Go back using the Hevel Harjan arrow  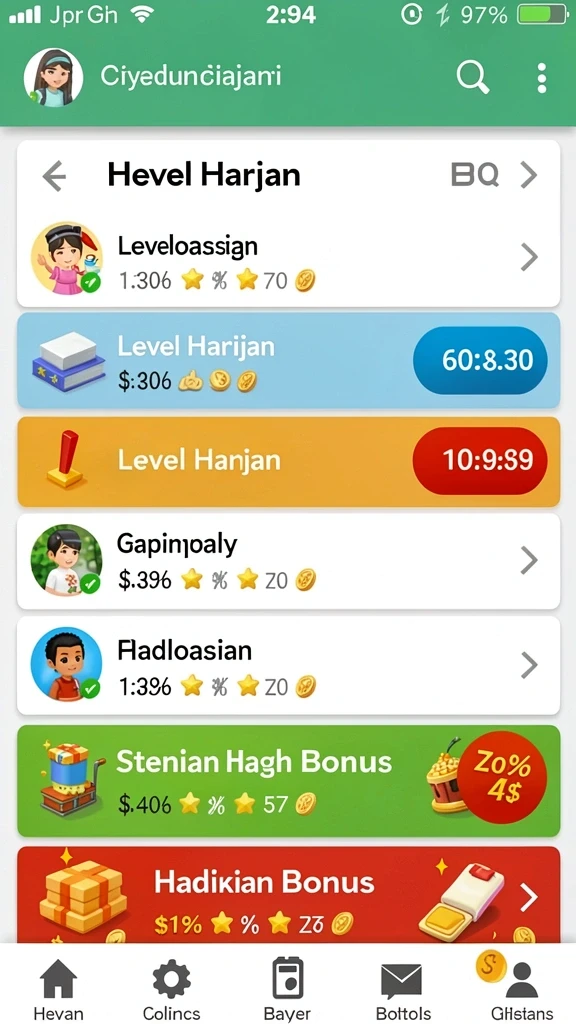pyautogui.click(x=54, y=176)
